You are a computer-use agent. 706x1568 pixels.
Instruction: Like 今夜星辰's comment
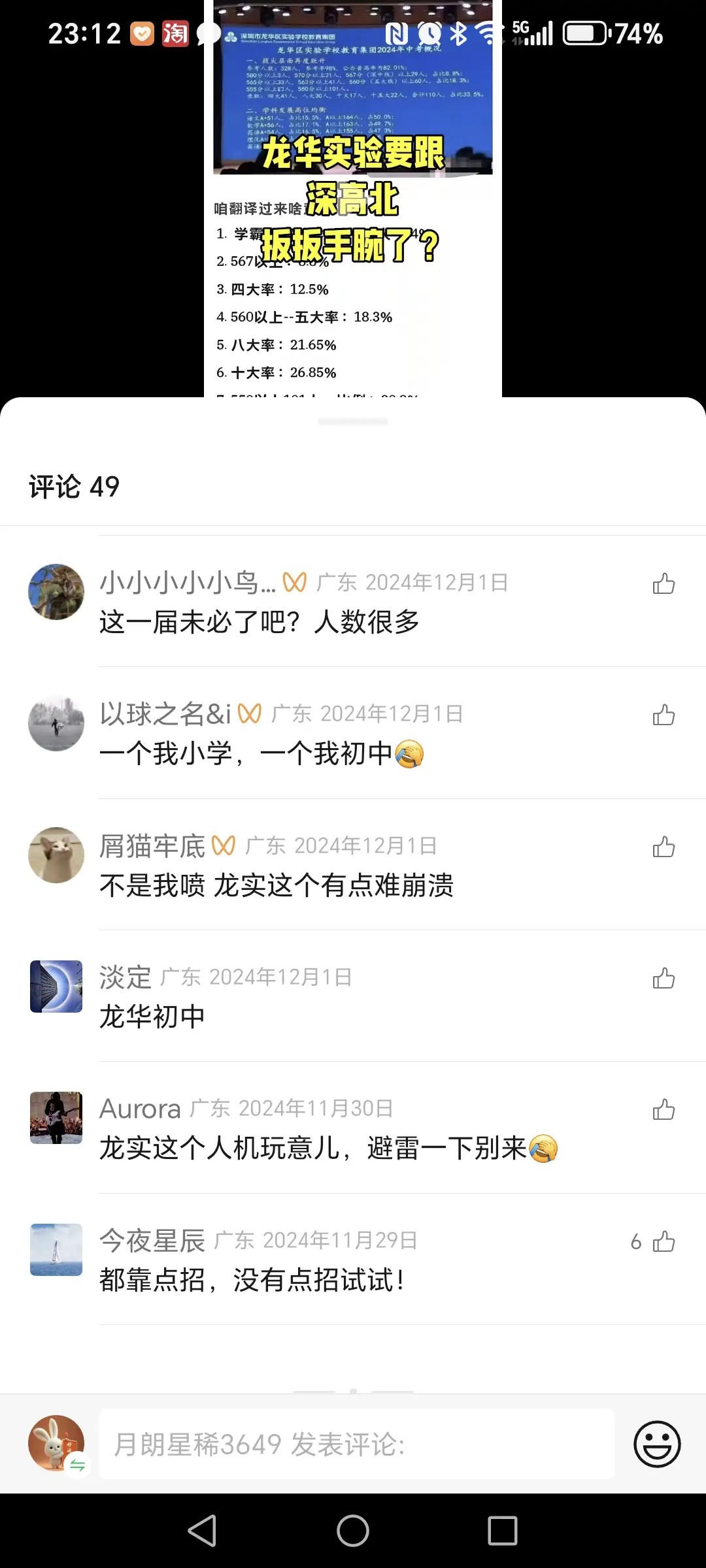coord(664,1241)
